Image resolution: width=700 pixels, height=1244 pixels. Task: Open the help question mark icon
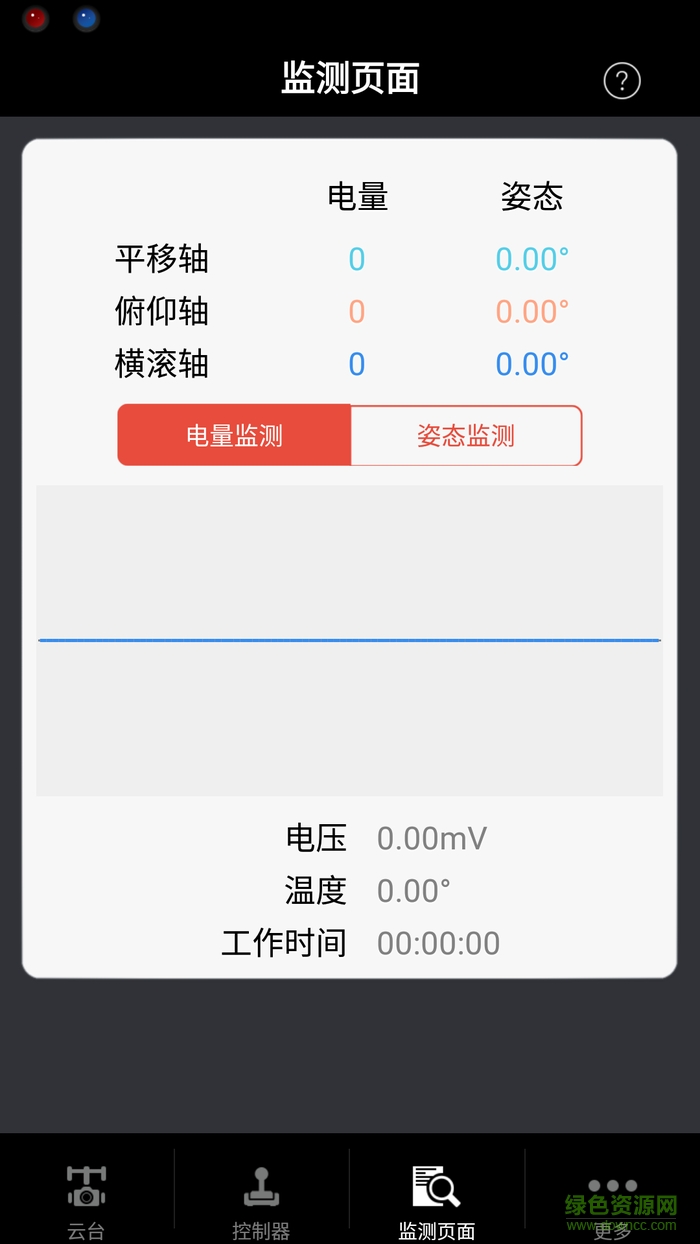(621, 81)
